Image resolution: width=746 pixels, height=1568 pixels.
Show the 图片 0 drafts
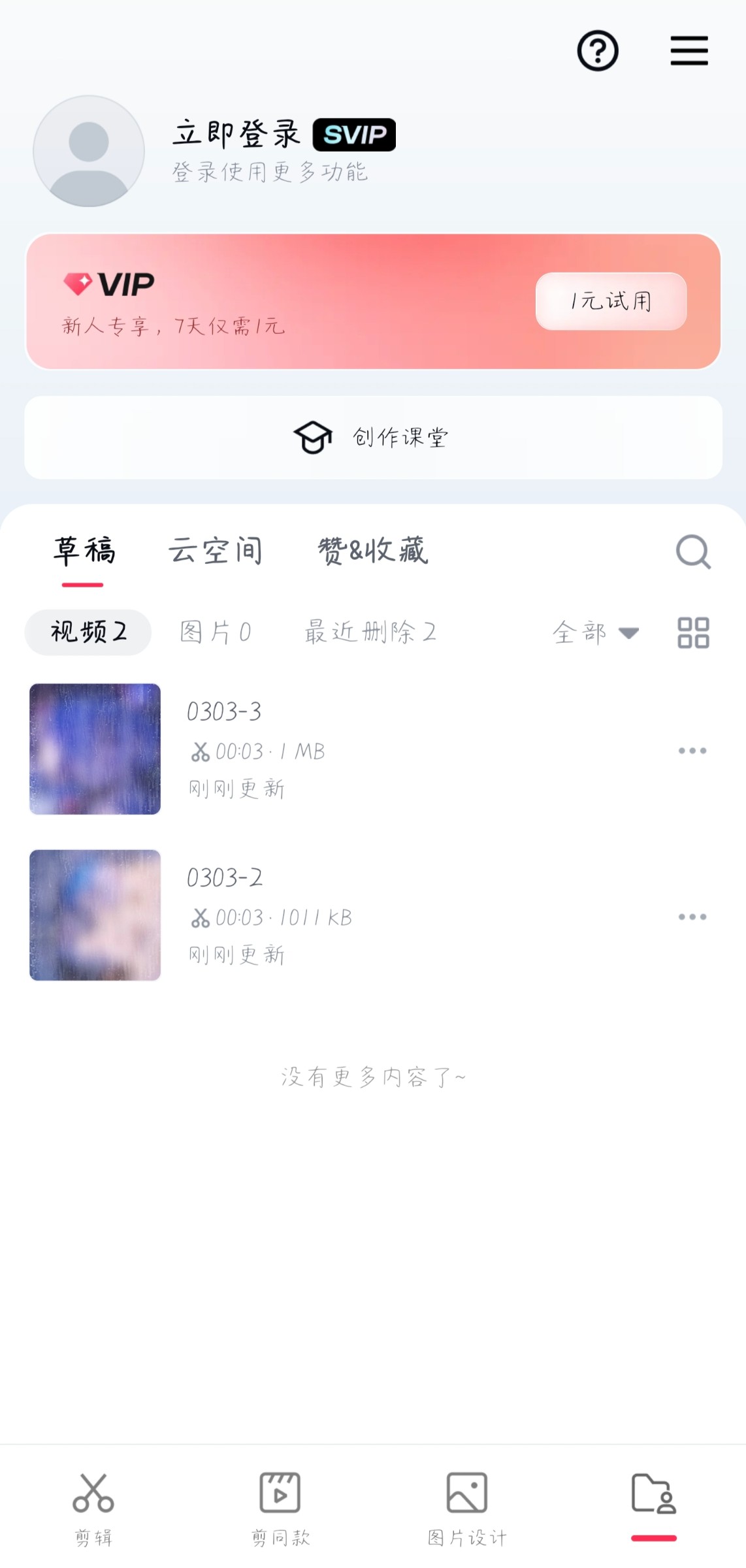[215, 632]
